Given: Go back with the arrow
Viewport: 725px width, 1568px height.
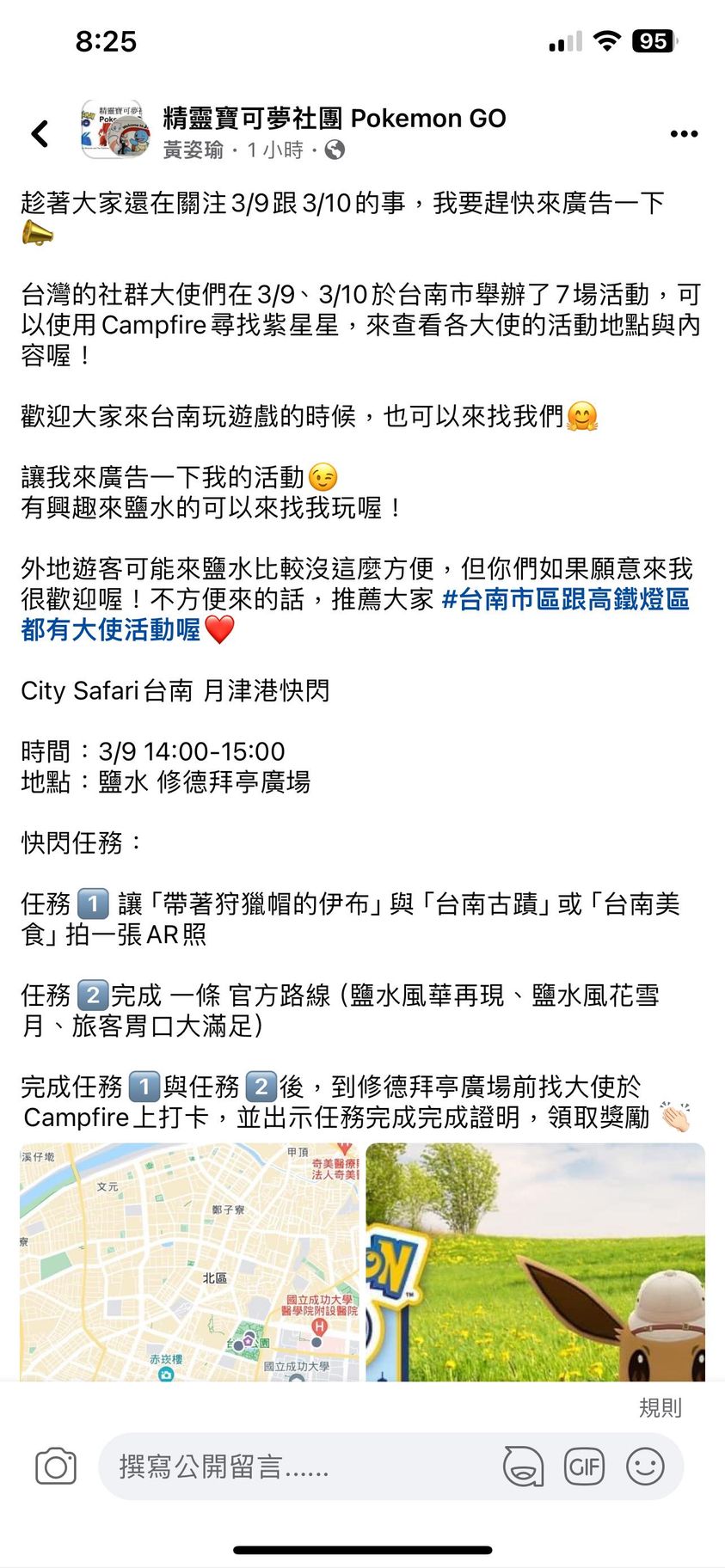Looking at the screenshot, I should (40, 134).
